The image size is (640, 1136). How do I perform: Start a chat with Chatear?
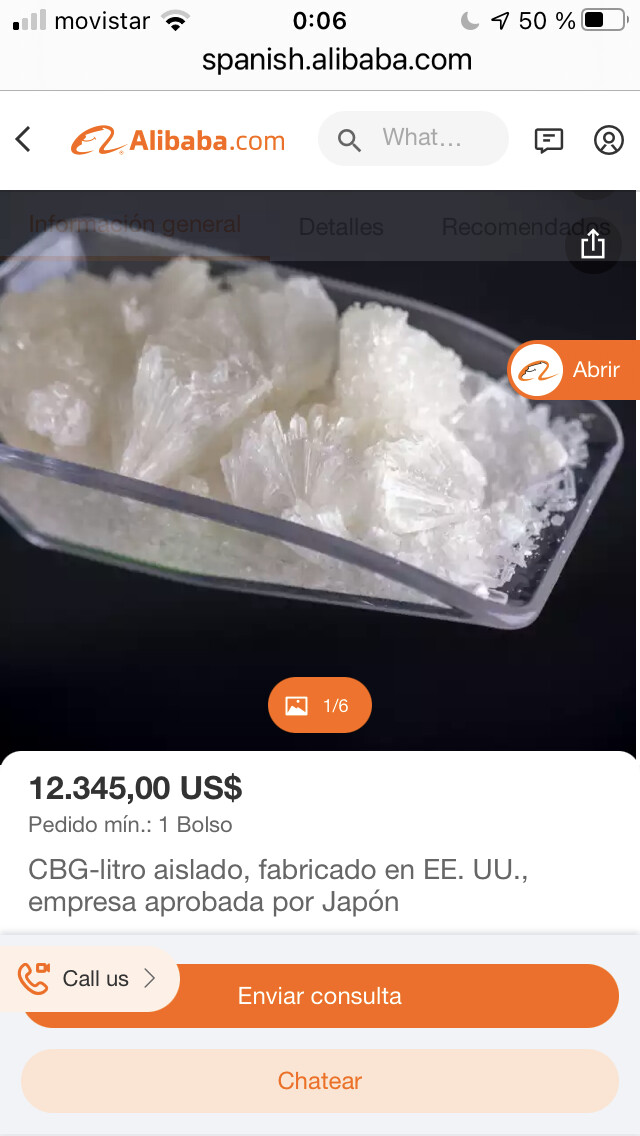point(320,1081)
